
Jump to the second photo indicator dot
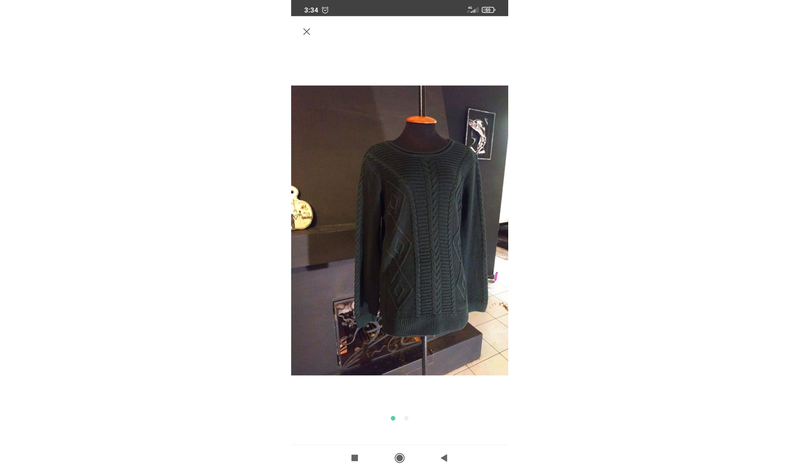pos(406,418)
